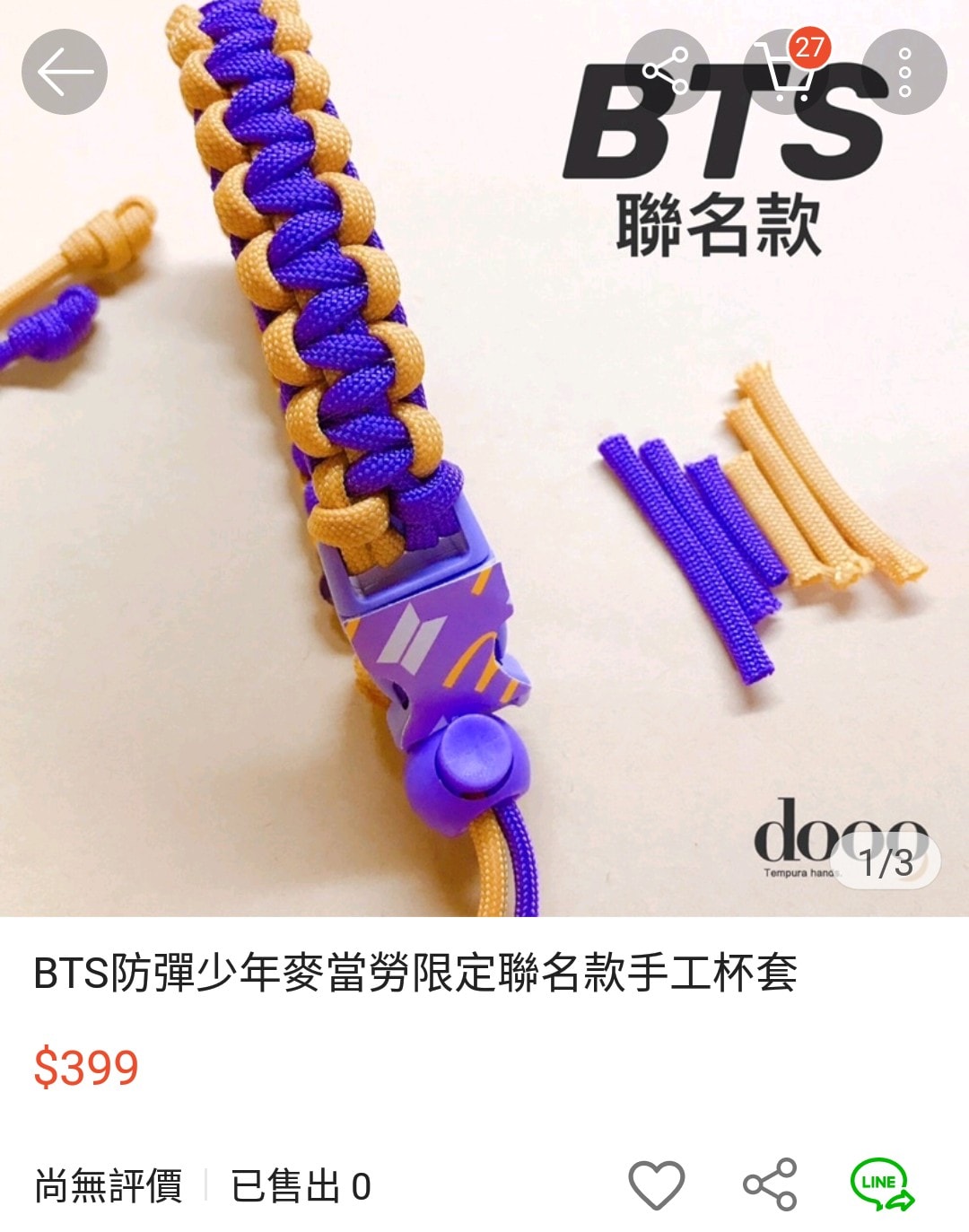Open the three-dot overflow menu
Image resolution: width=969 pixels, height=1232 pixels.
(904, 72)
